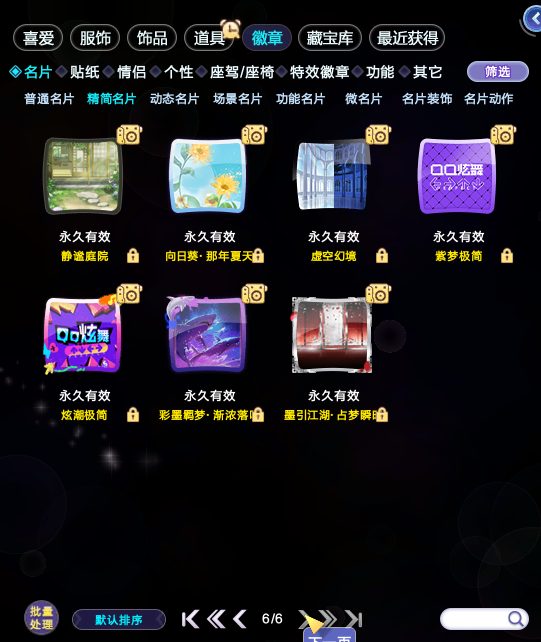Tap the camera icon on 彩墨羁梦 card
Viewport: 541px width, 642px height.
pos(254,294)
